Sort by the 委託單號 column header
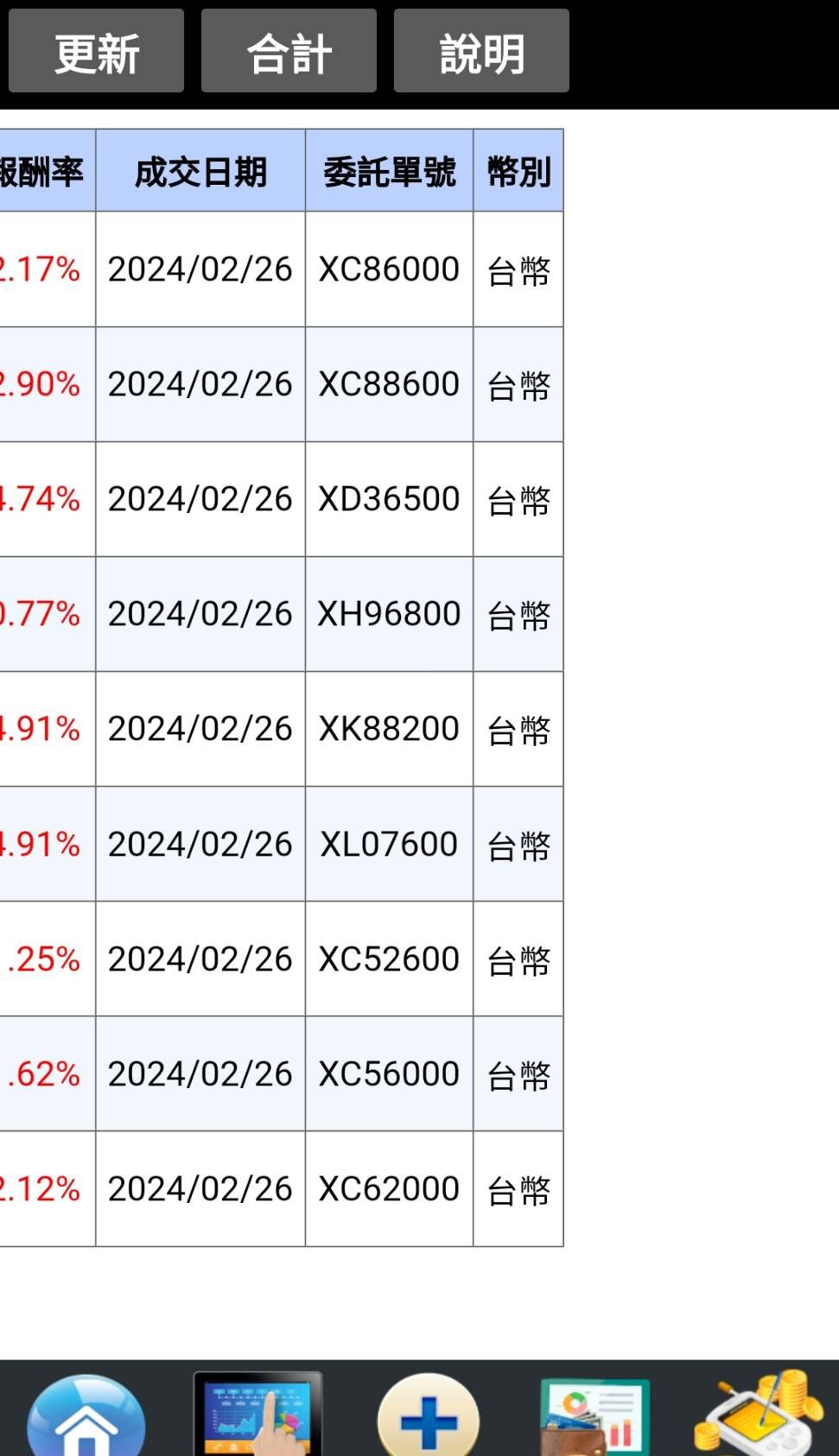Viewport: 839px width, 1456px height. tap(388, 170)
